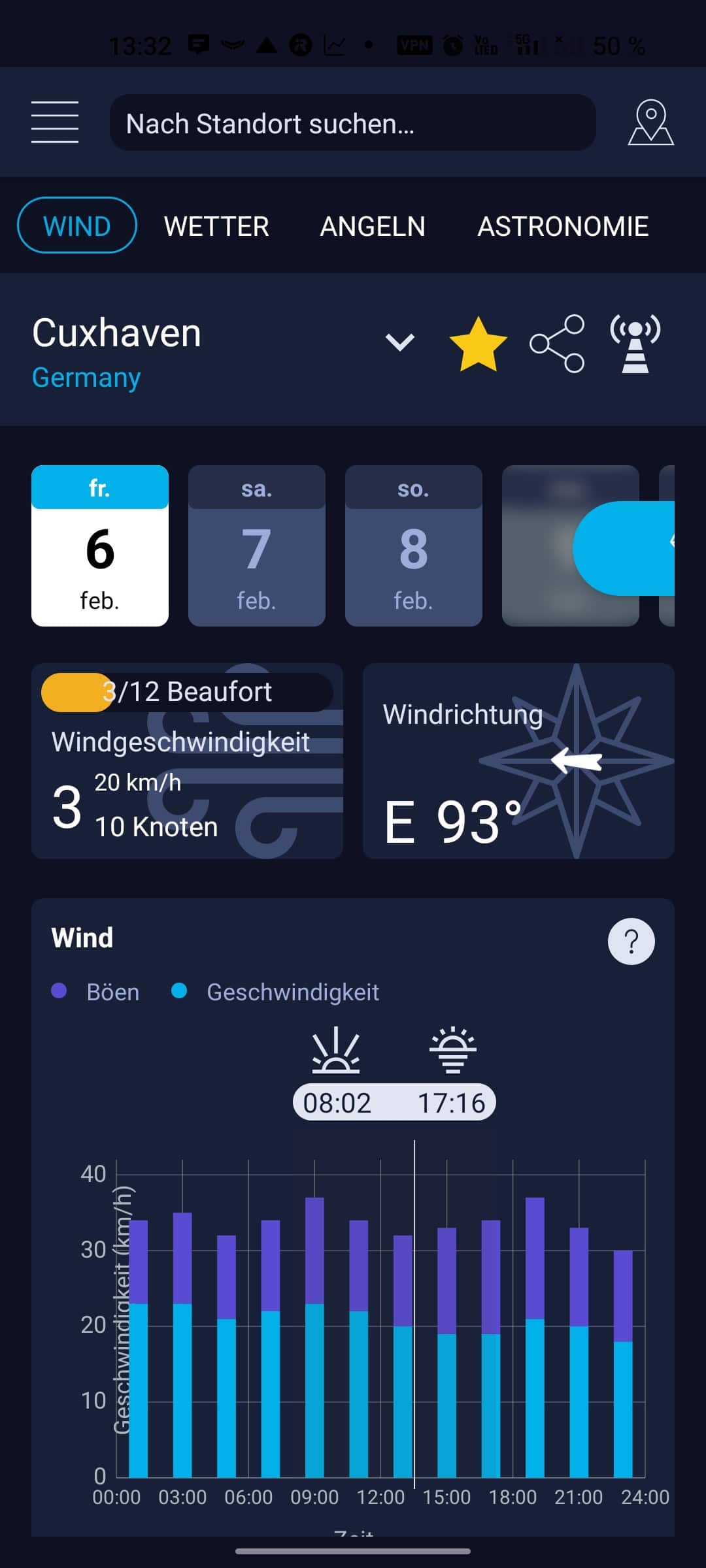Select Sunday feb. 8 forecast card

tap(414, 546)
